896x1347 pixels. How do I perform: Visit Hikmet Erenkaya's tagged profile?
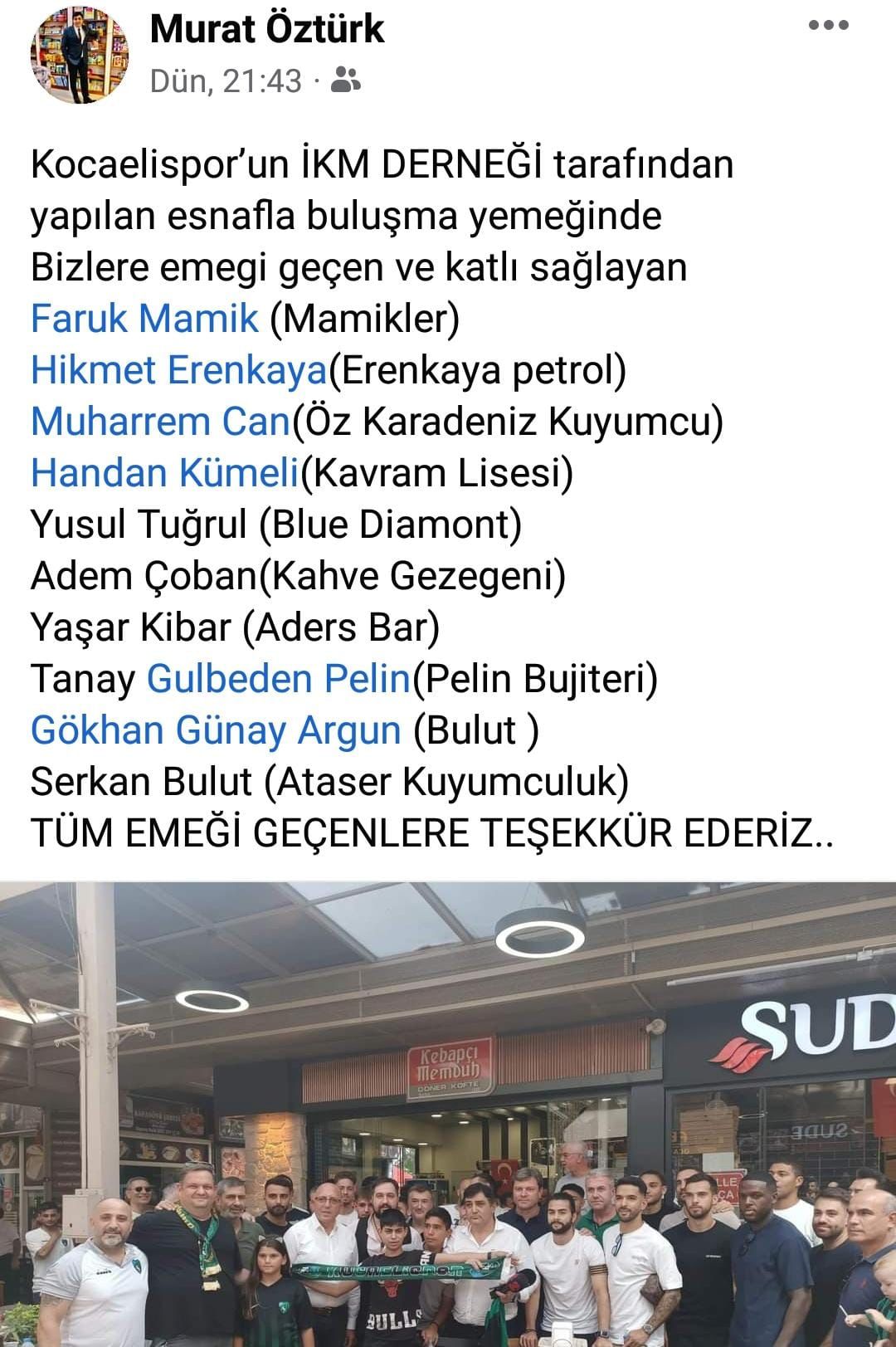click(x=179, y=370)
